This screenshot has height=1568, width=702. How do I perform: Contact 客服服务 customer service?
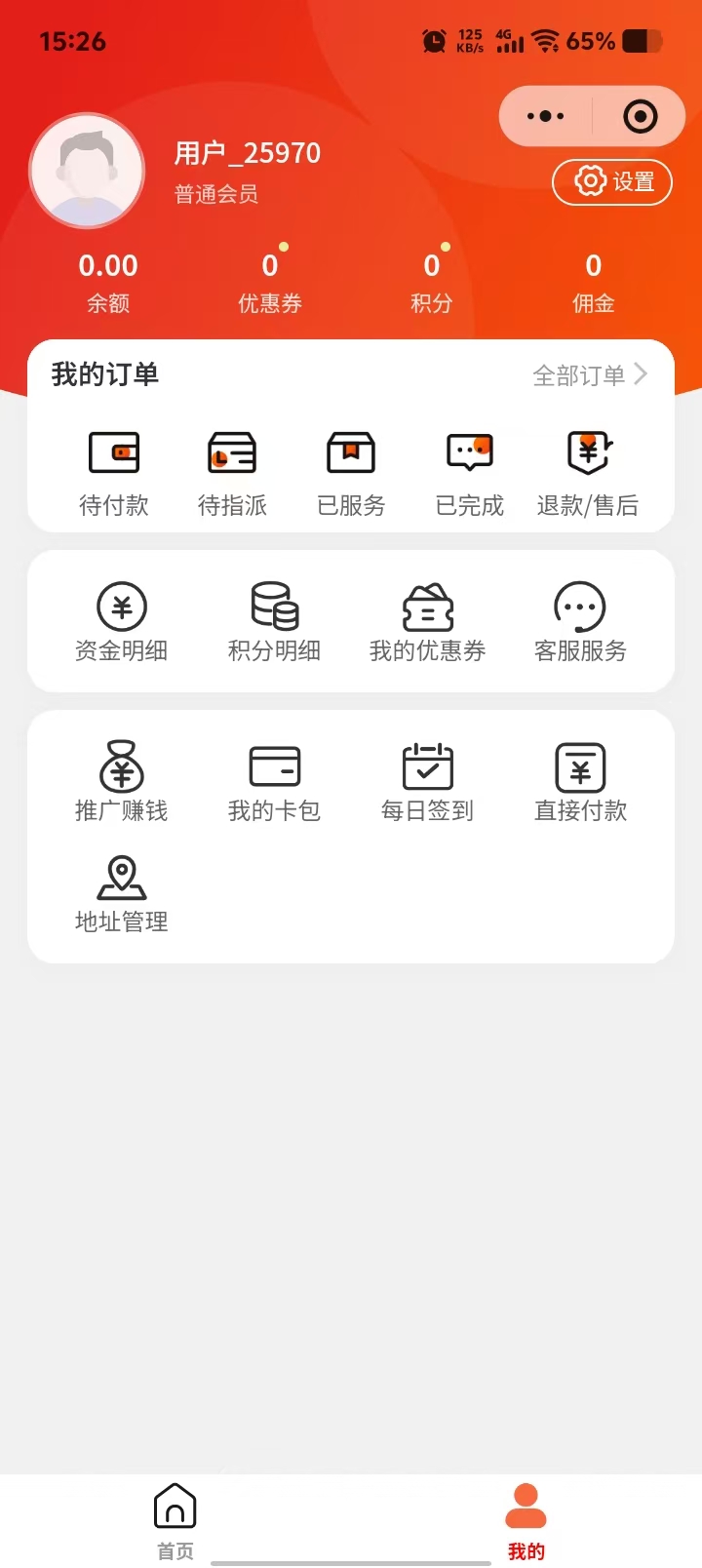580,622
